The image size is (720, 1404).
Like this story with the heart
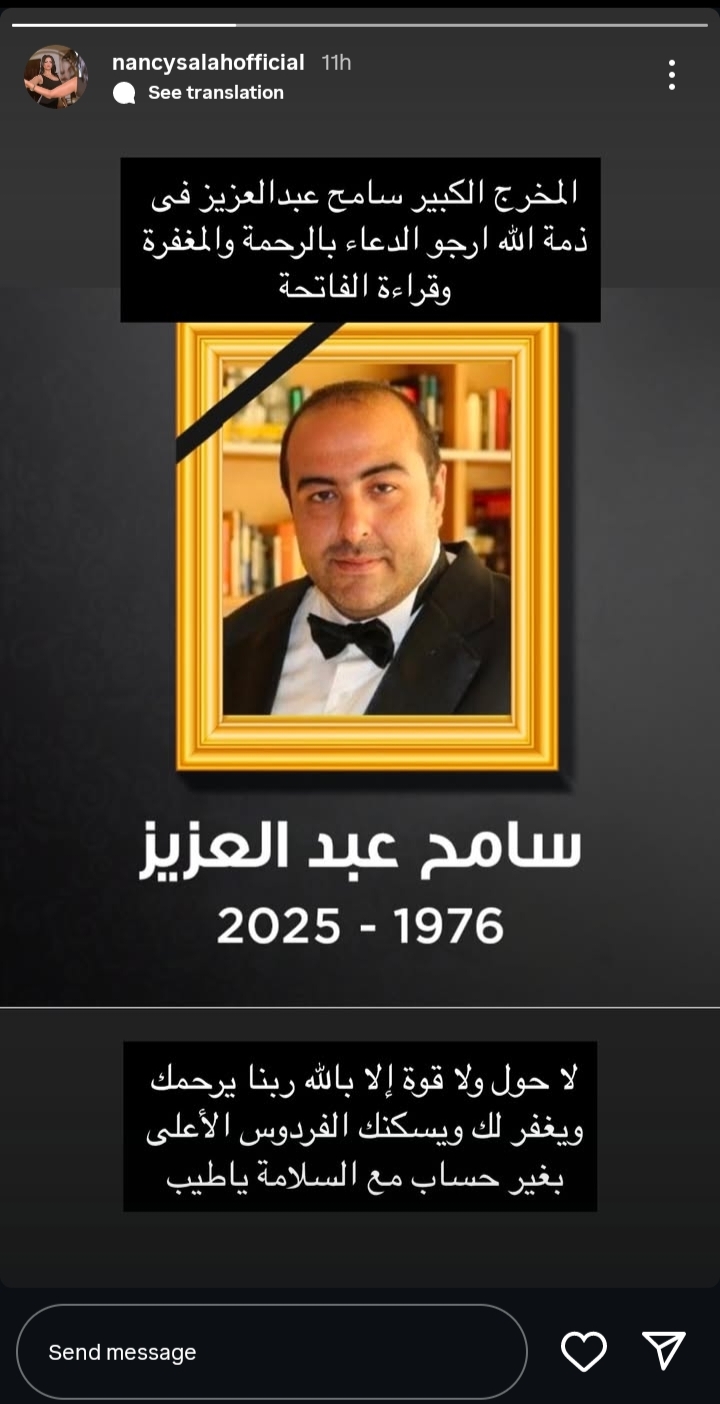[584, 1351]
